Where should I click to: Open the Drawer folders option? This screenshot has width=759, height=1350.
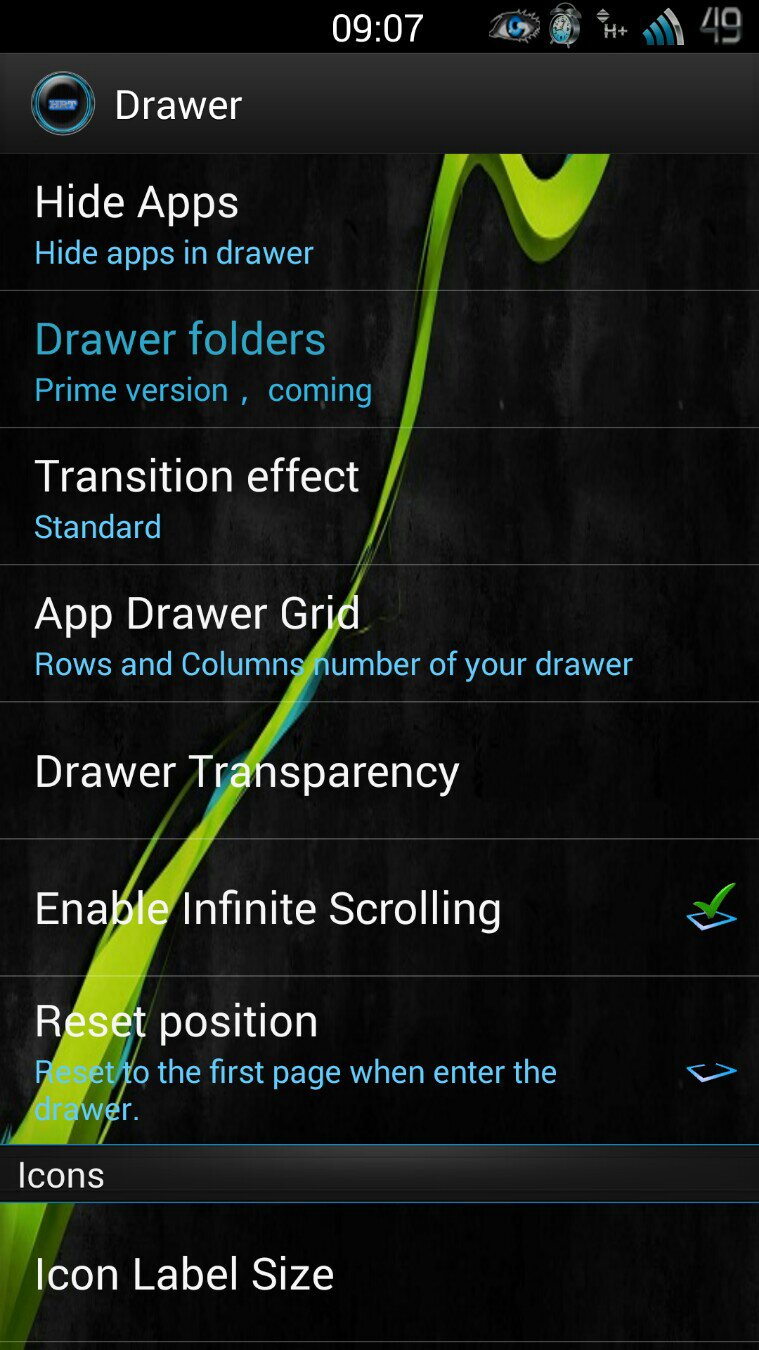coord(379,359)
